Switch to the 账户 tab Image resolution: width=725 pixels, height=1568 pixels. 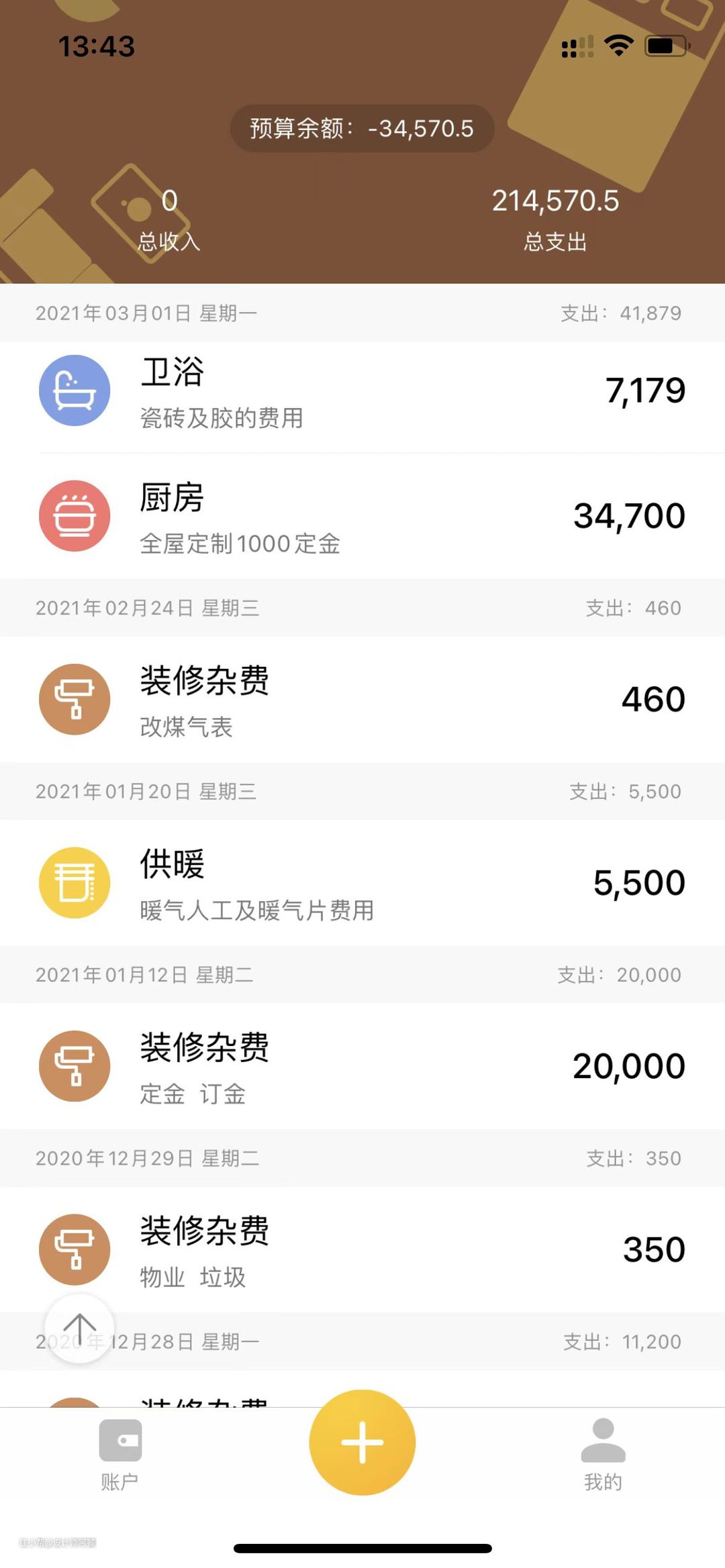point(120,1454)
